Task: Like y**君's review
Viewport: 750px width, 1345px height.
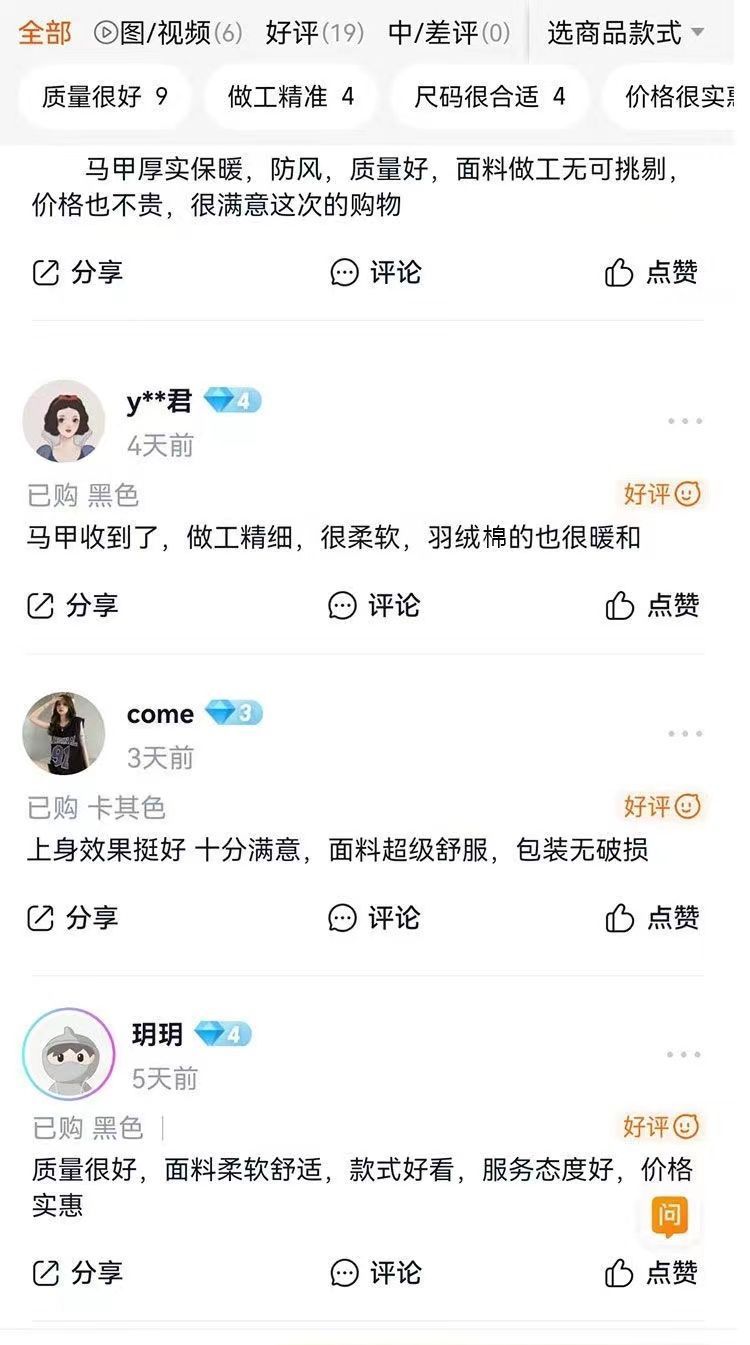Action: [652, 605]
